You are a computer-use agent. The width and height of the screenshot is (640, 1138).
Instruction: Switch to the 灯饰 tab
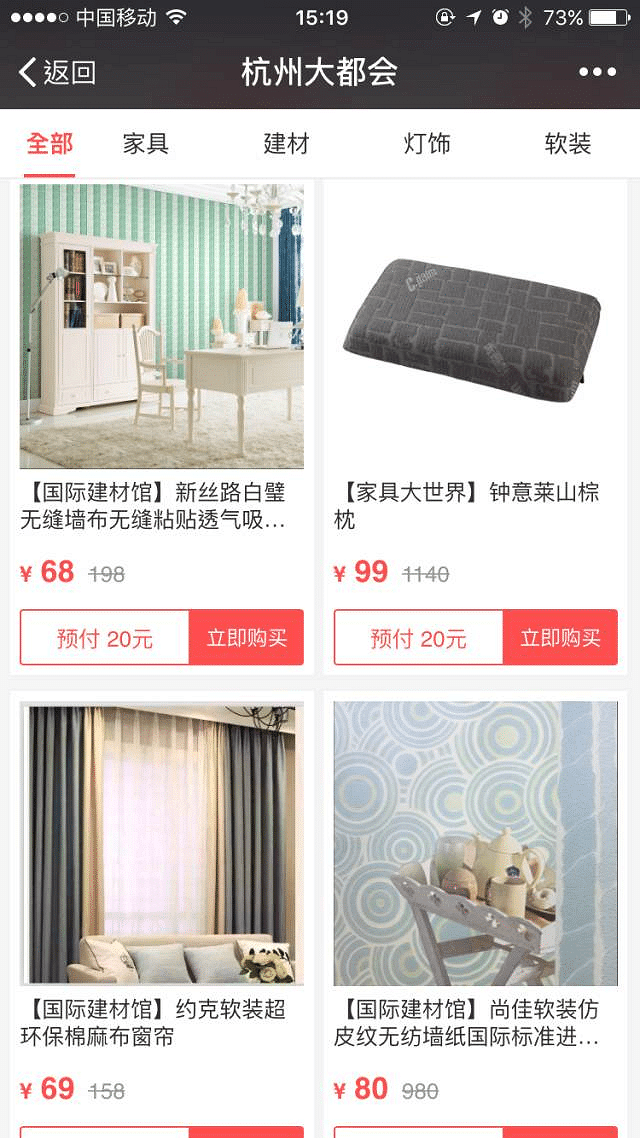(x=427, y=144)
